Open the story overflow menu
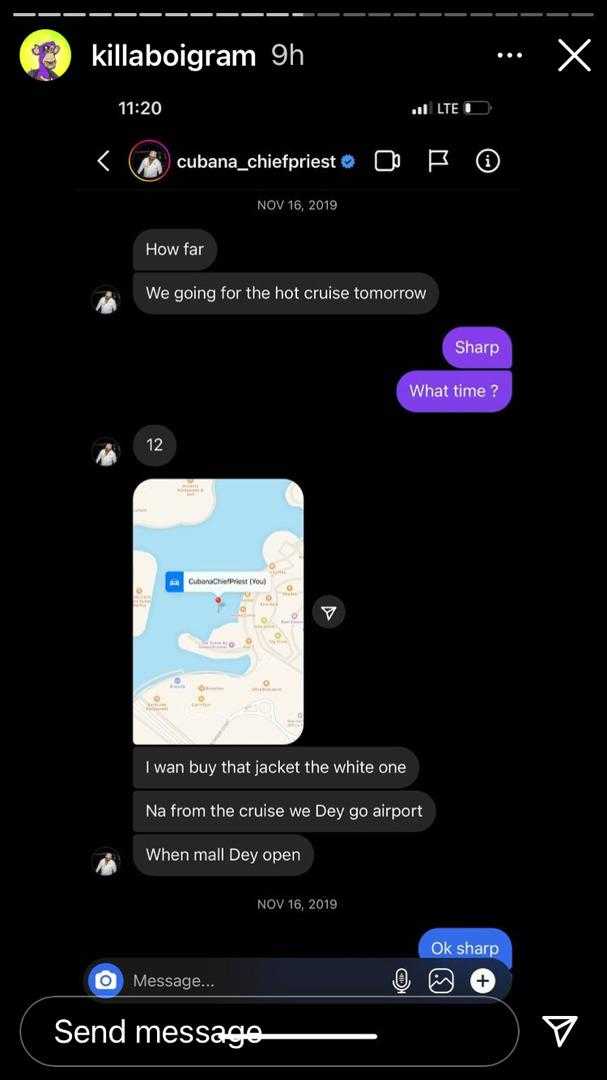The height and width of the screenshot is (1080, 607). tap(509, 55)
